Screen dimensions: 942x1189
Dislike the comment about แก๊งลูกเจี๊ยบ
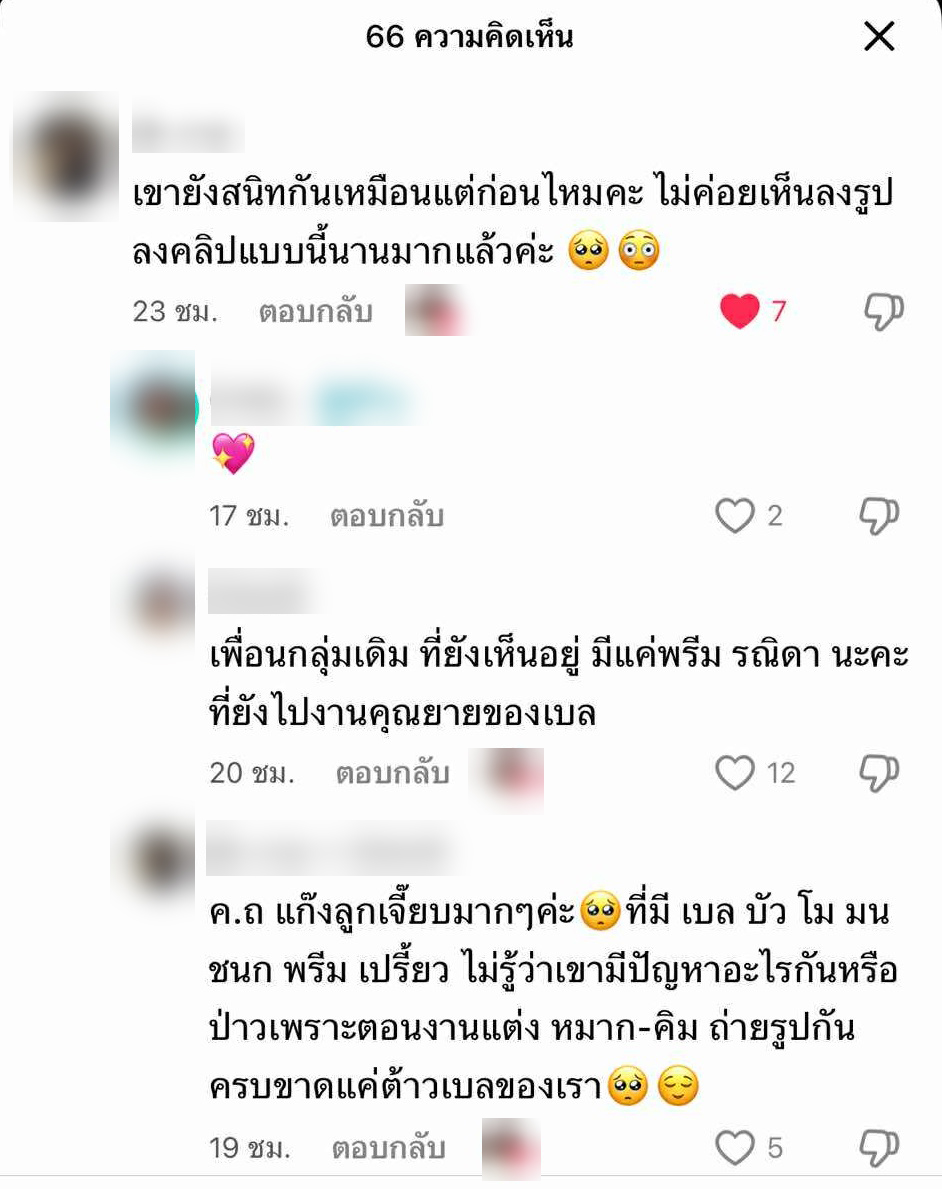880,1147
